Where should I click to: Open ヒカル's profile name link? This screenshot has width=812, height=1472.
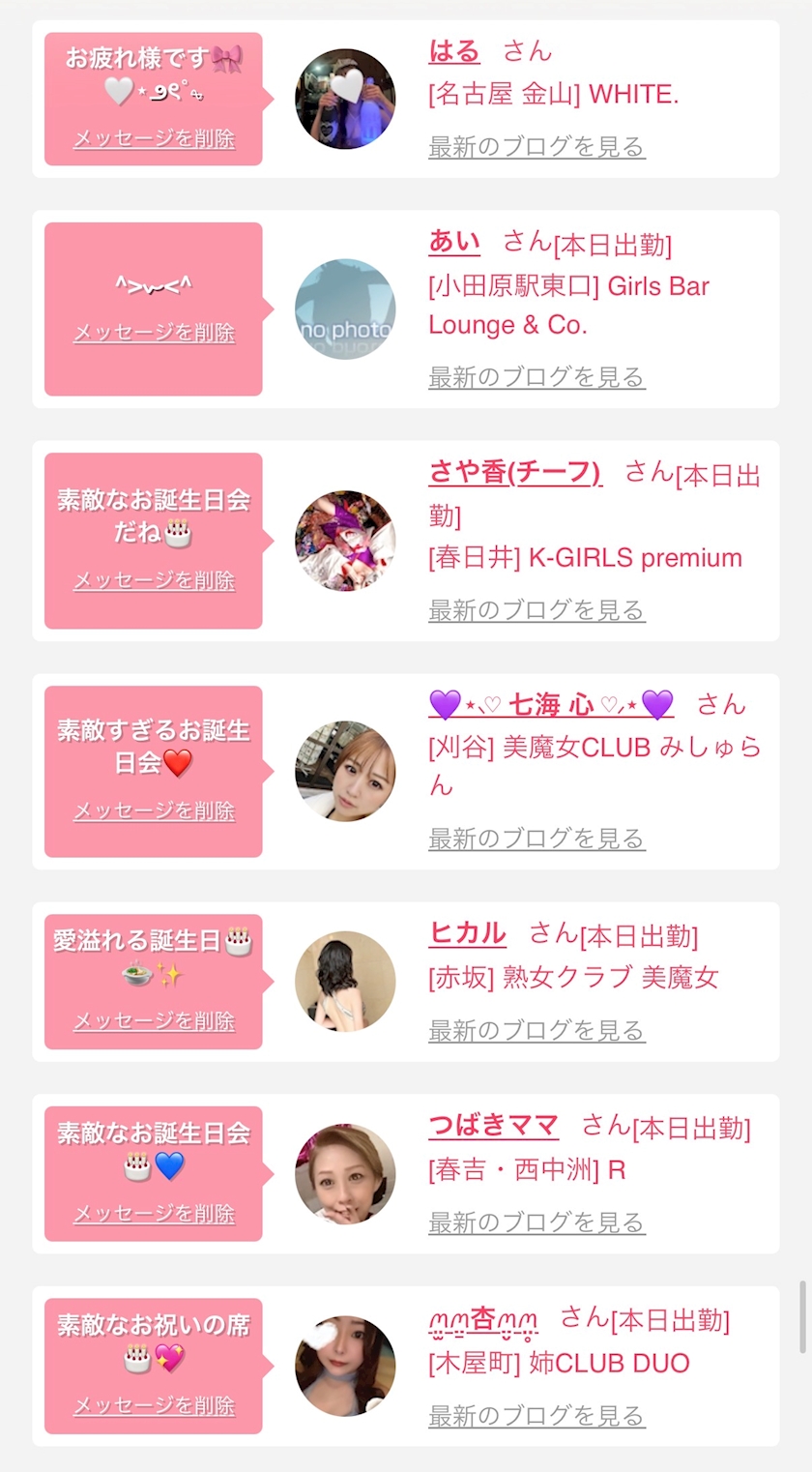[x=467, y=933]
